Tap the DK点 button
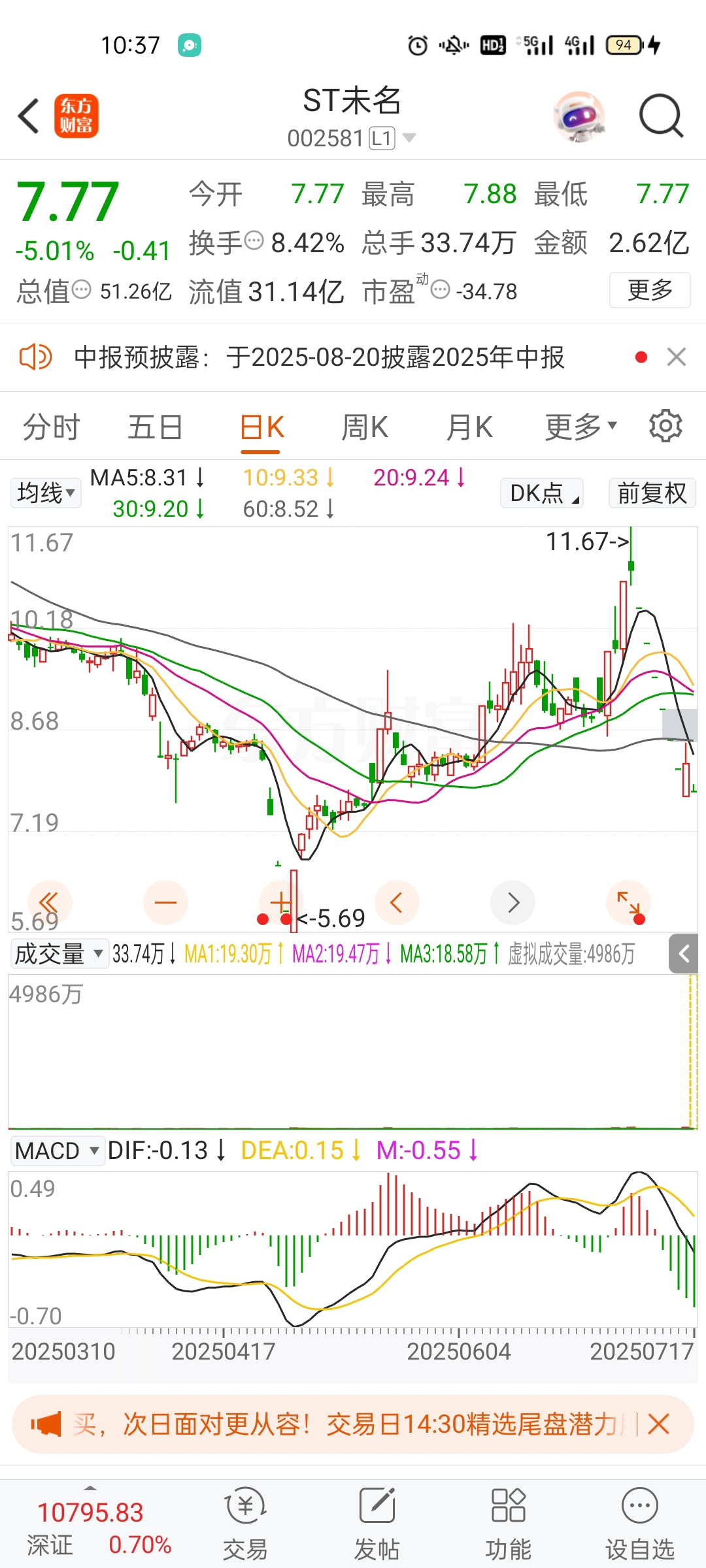The height and width of the screenshot is (1568, 706). (542, 493)
